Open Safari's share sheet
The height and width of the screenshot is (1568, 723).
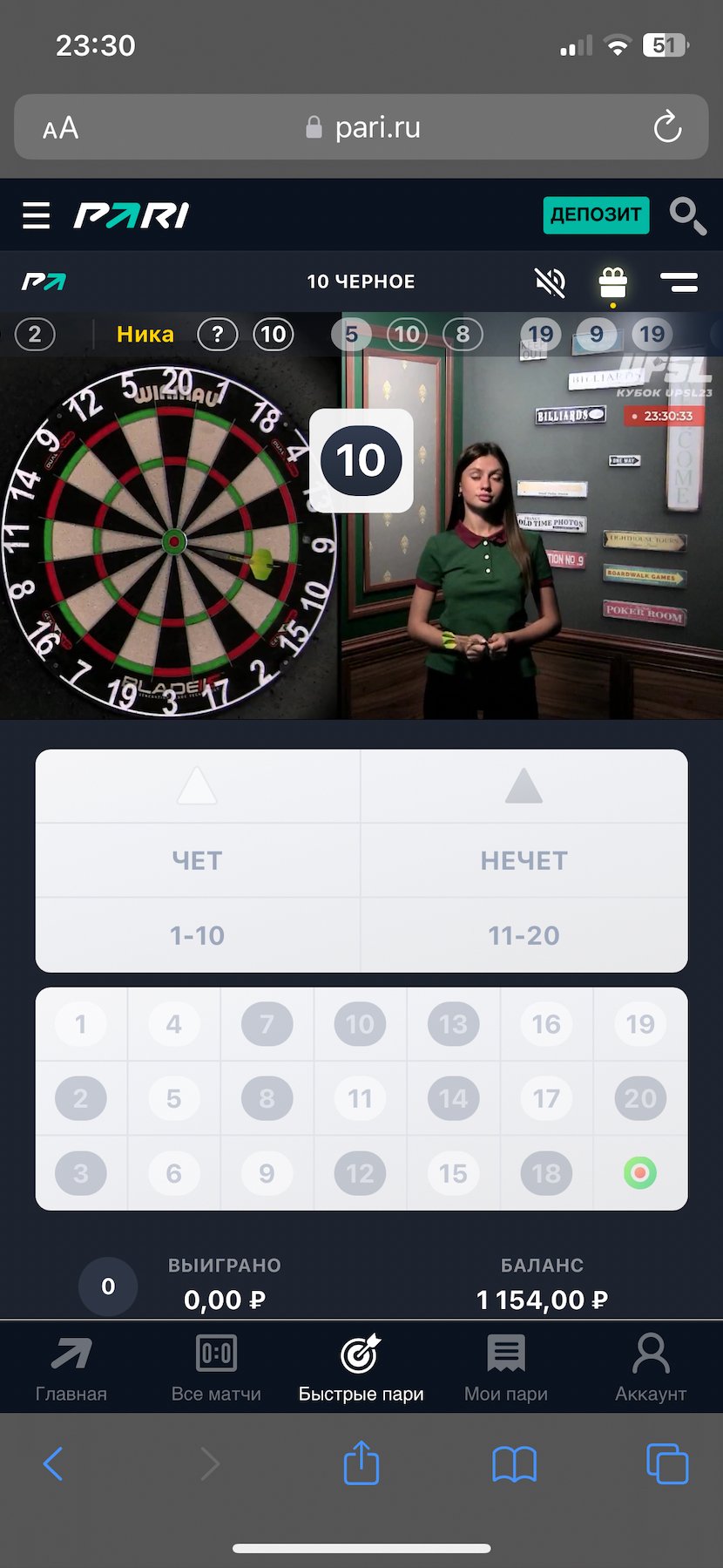click(361, 1463)
